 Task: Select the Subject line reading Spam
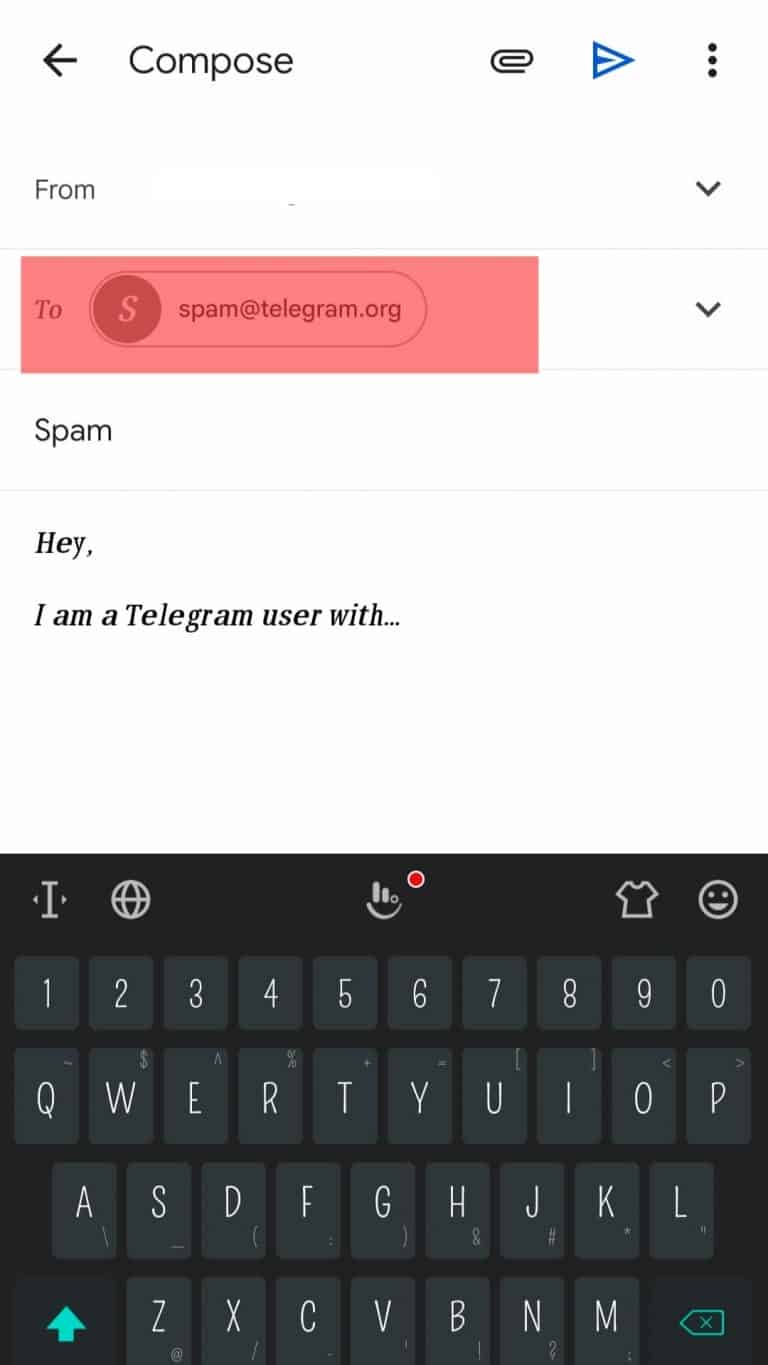tap(72, 430)
